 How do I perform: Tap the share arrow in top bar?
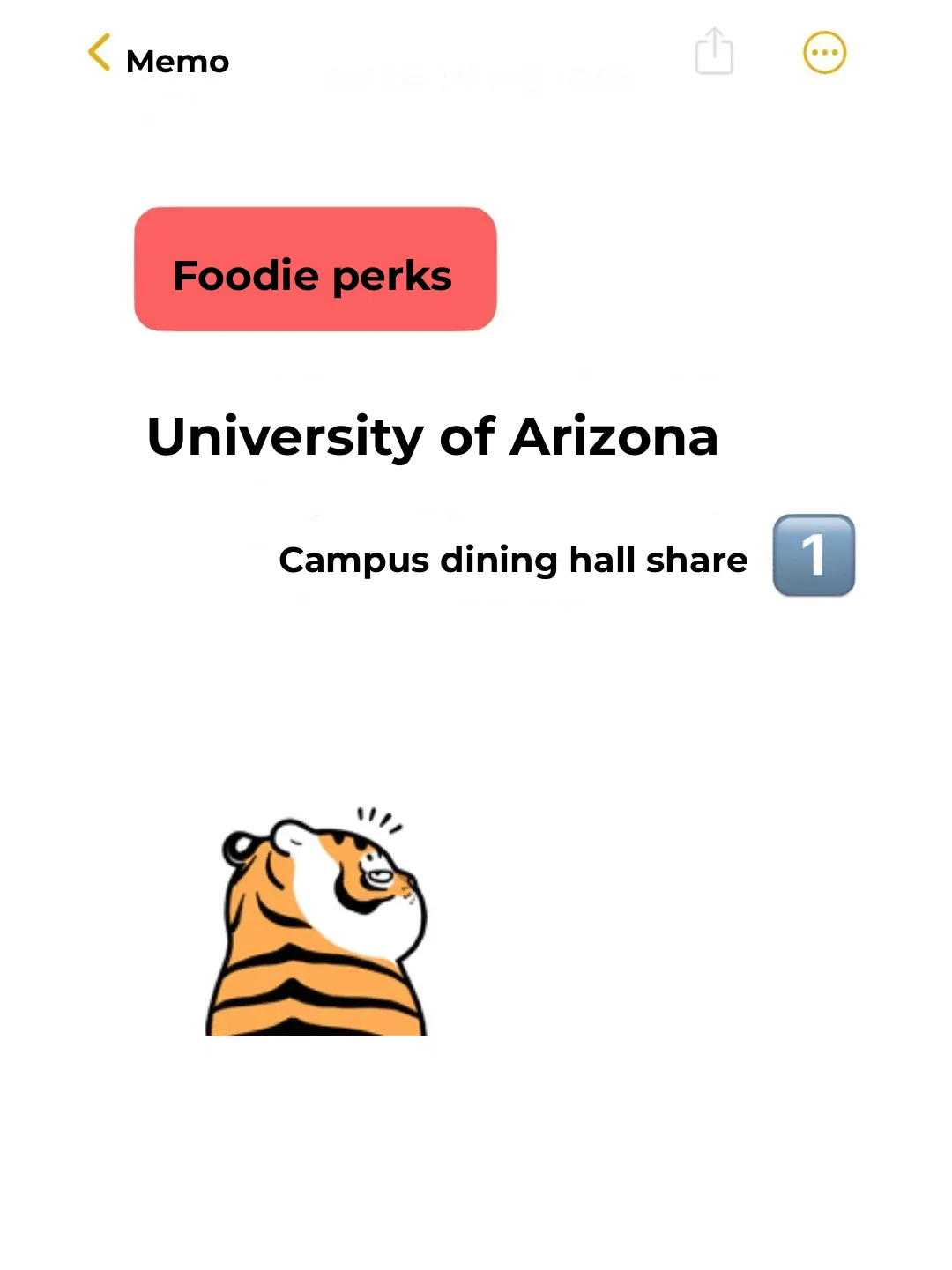[714, 53]
